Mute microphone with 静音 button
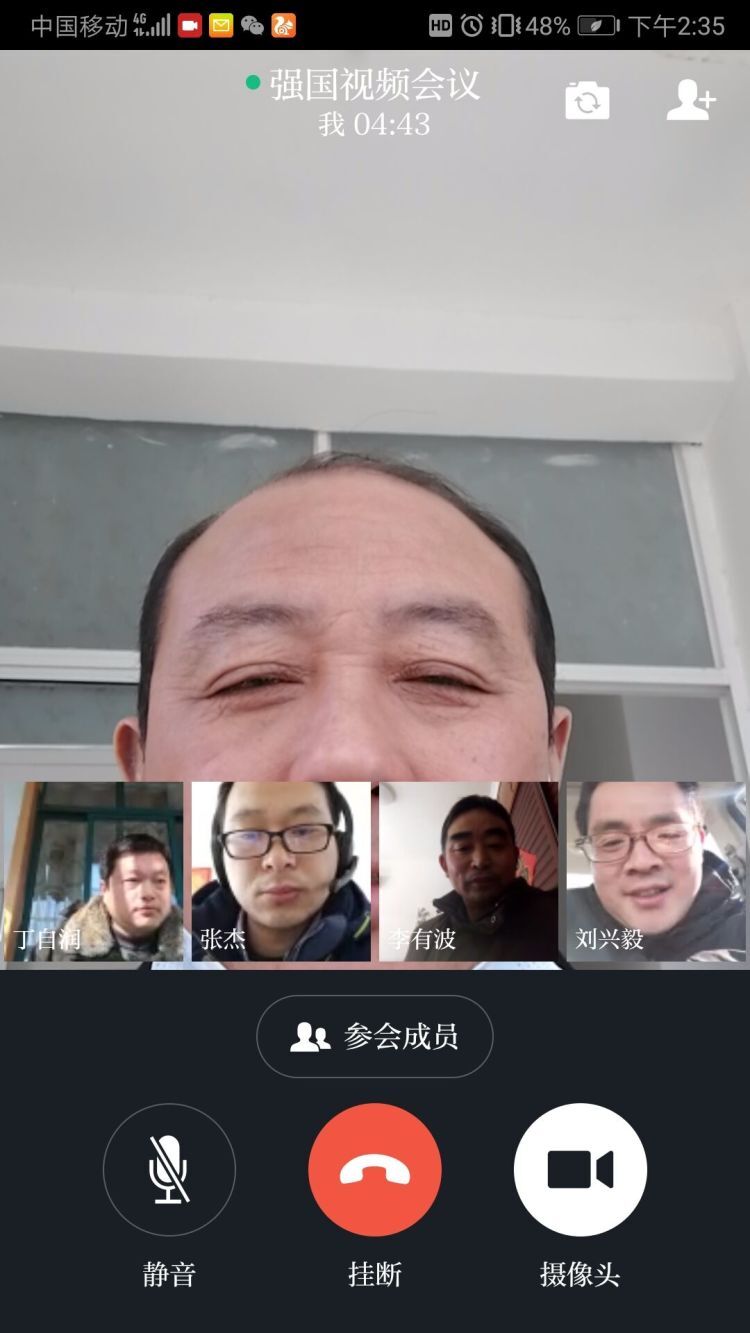The width and height of the screenshot is (750, 1333). click(169, 1169)
